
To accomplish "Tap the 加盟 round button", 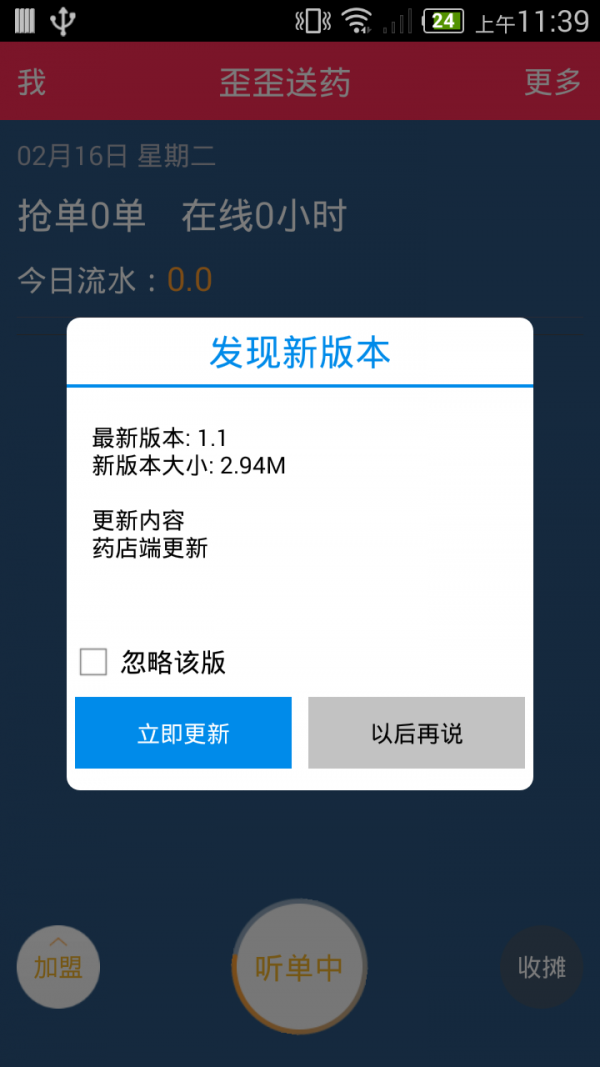I will pyautogui.click(x=58, y=966).
